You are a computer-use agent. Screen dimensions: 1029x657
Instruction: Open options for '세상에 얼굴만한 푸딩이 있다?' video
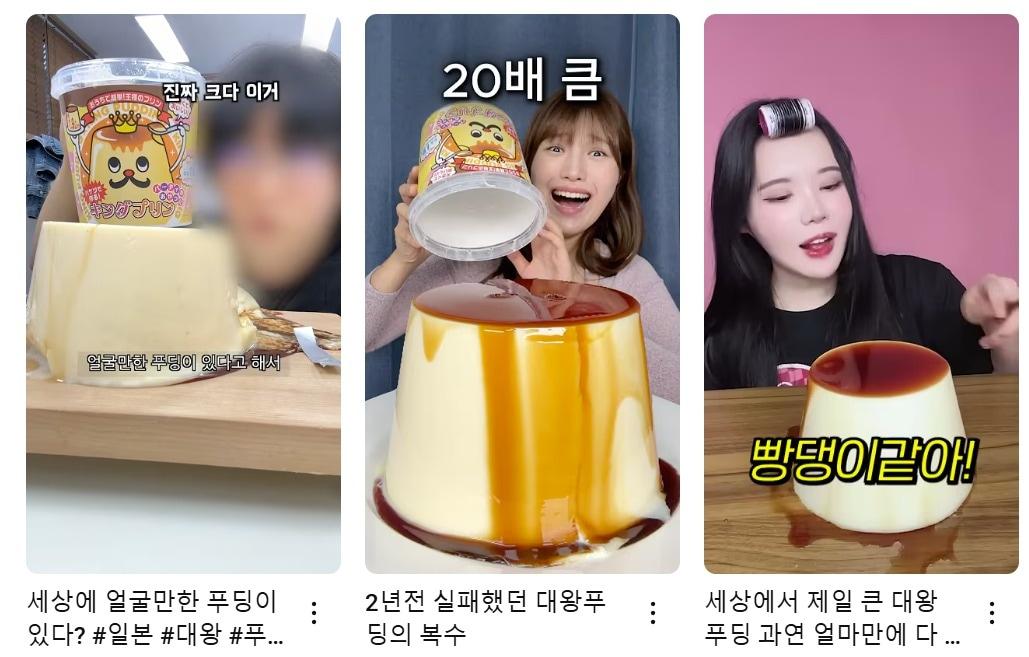pos(314,613)
